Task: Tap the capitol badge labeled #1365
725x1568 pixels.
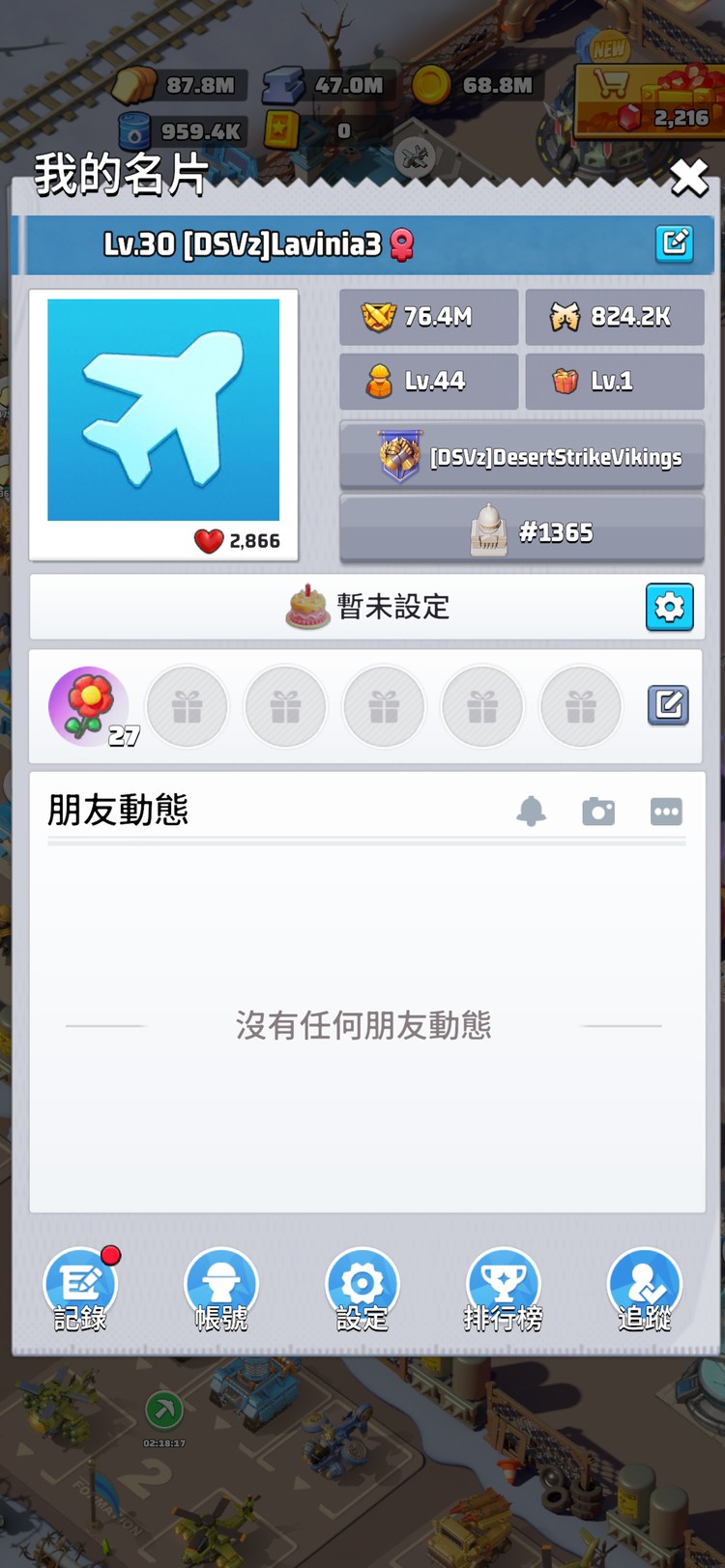Action: [521, 529]
